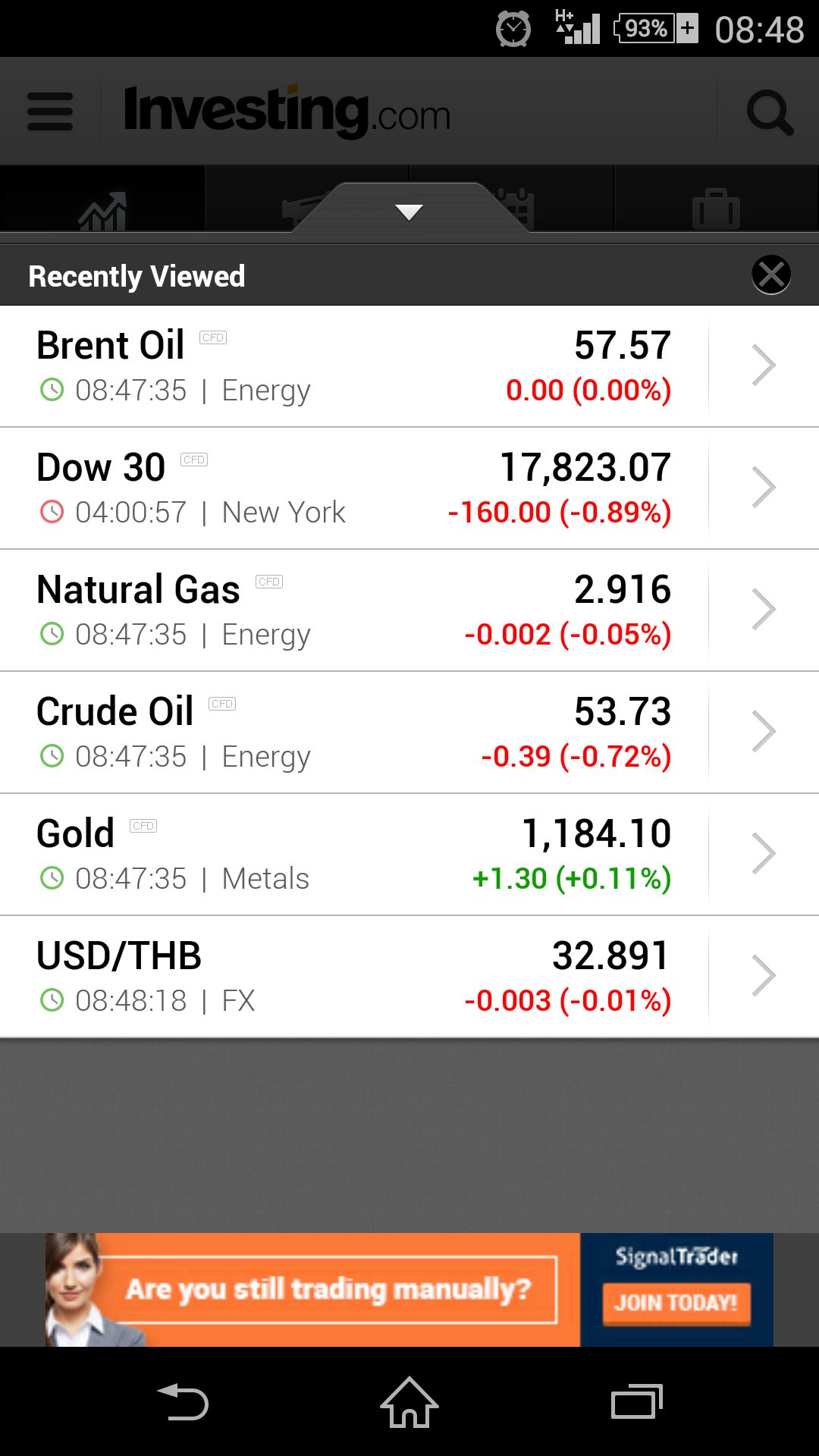Tap JOIN TODAY! in the SignalTrader ad
This screenshot has width=819, height=1456.
(x=676, y=1303)
